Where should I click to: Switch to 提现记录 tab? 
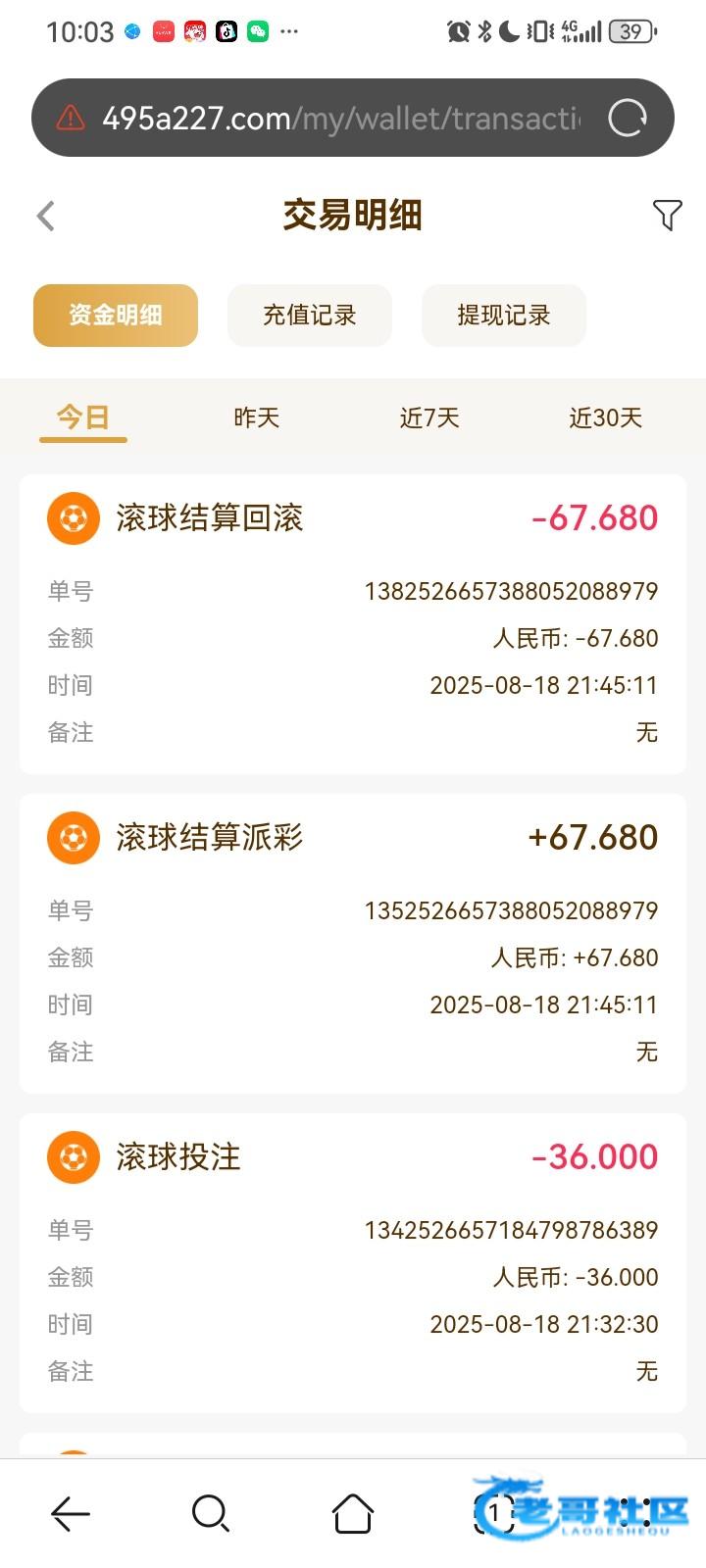pos(504,316)
